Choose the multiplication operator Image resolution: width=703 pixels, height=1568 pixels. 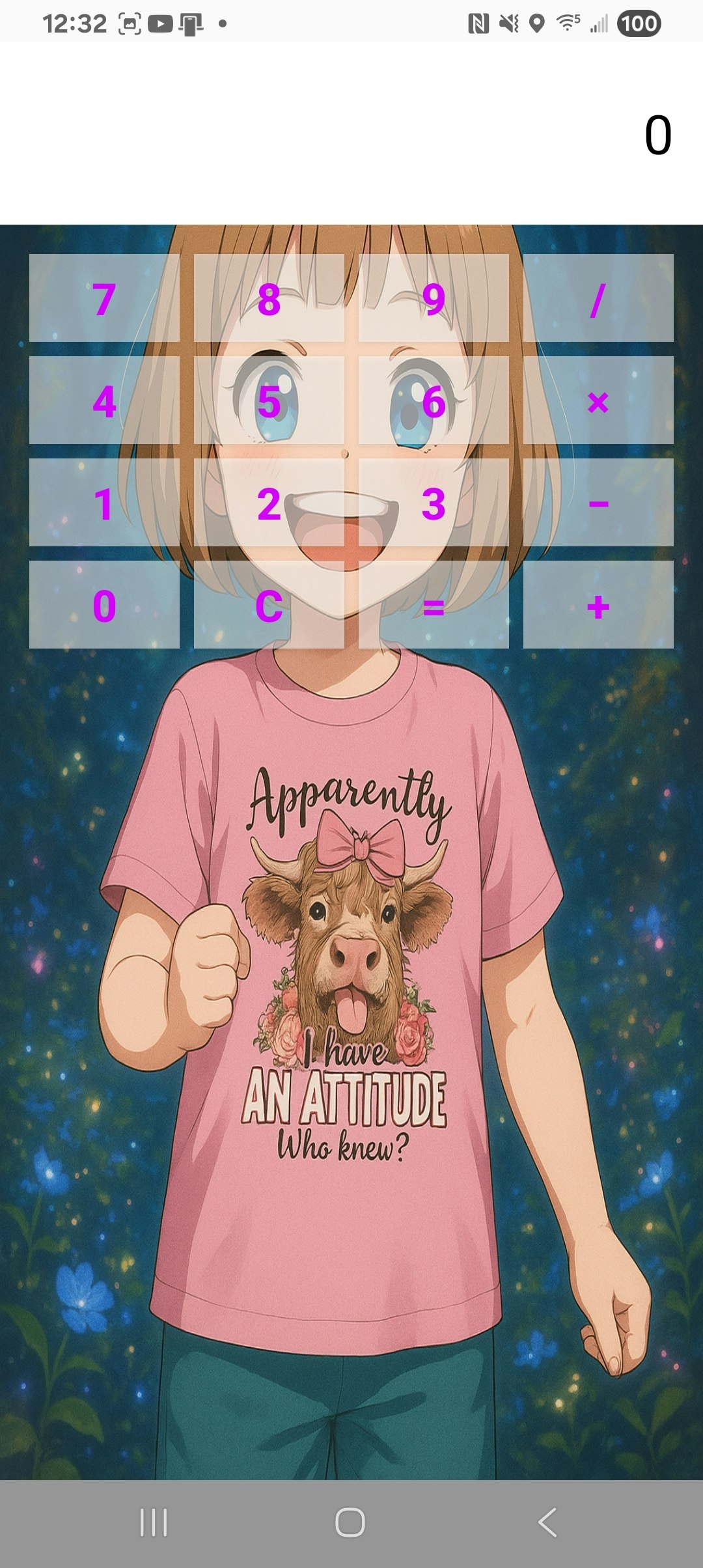tap(598, 400)
